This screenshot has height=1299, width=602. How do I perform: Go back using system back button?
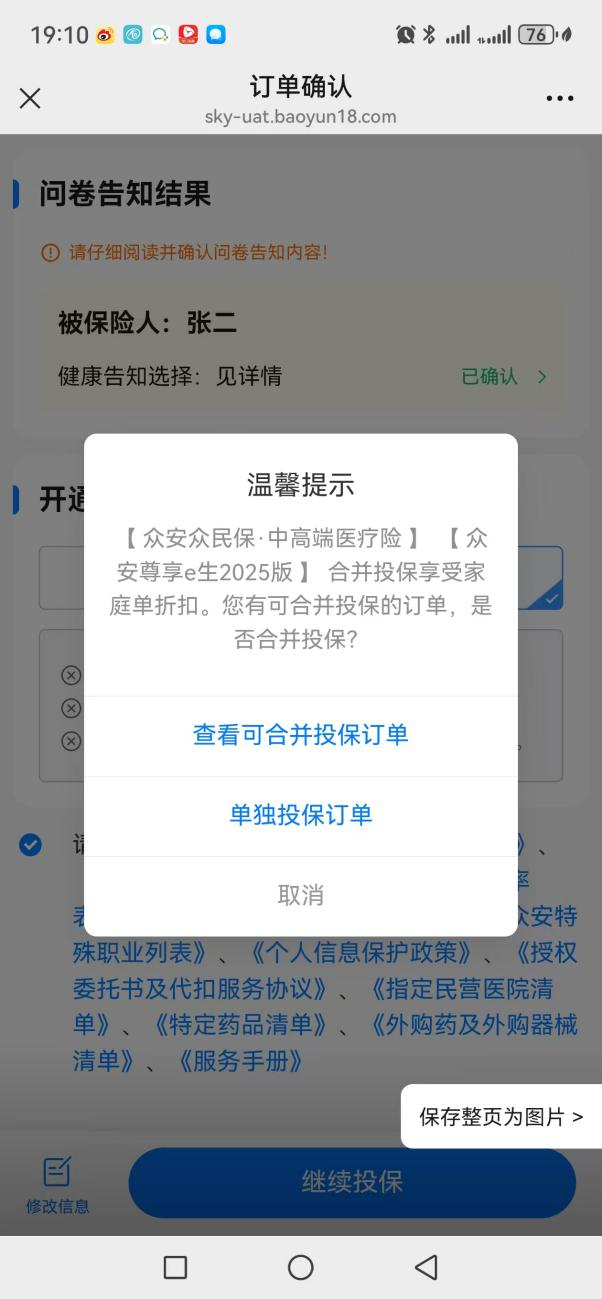[x=426, y=1267]
